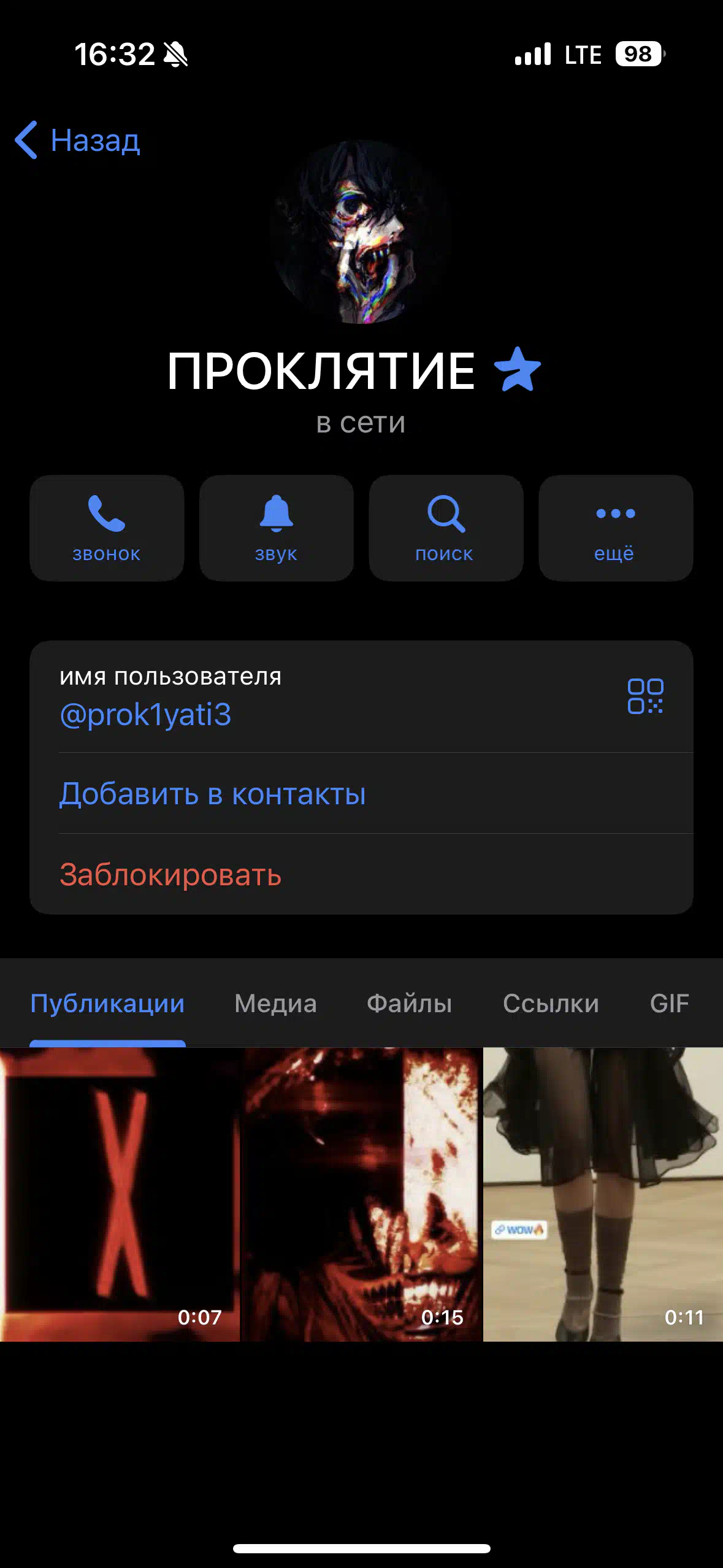The image size is (723, 1568).
Task: Open the 0:07 video with red X
Action: coord(120,1194)
